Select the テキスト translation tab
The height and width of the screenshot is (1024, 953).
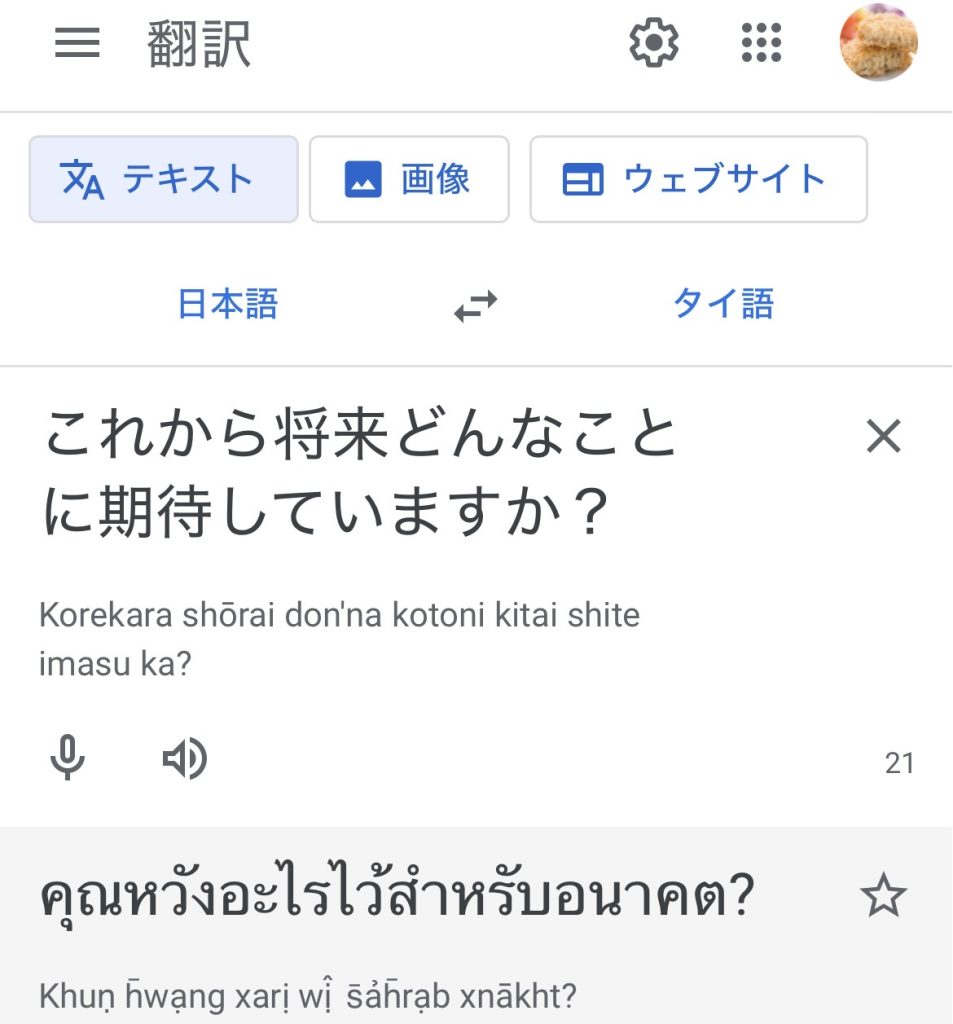click(x=164, y=180)
